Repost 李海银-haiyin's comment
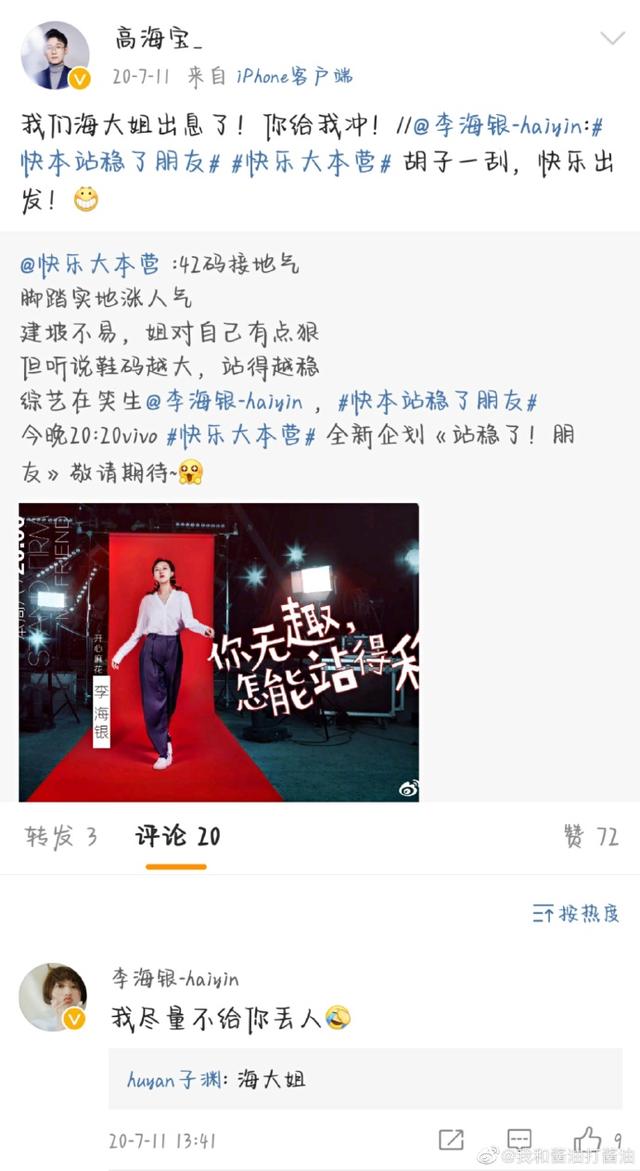The height and width of the screenshot is (1171, 640). click(x=451, y=1139)
